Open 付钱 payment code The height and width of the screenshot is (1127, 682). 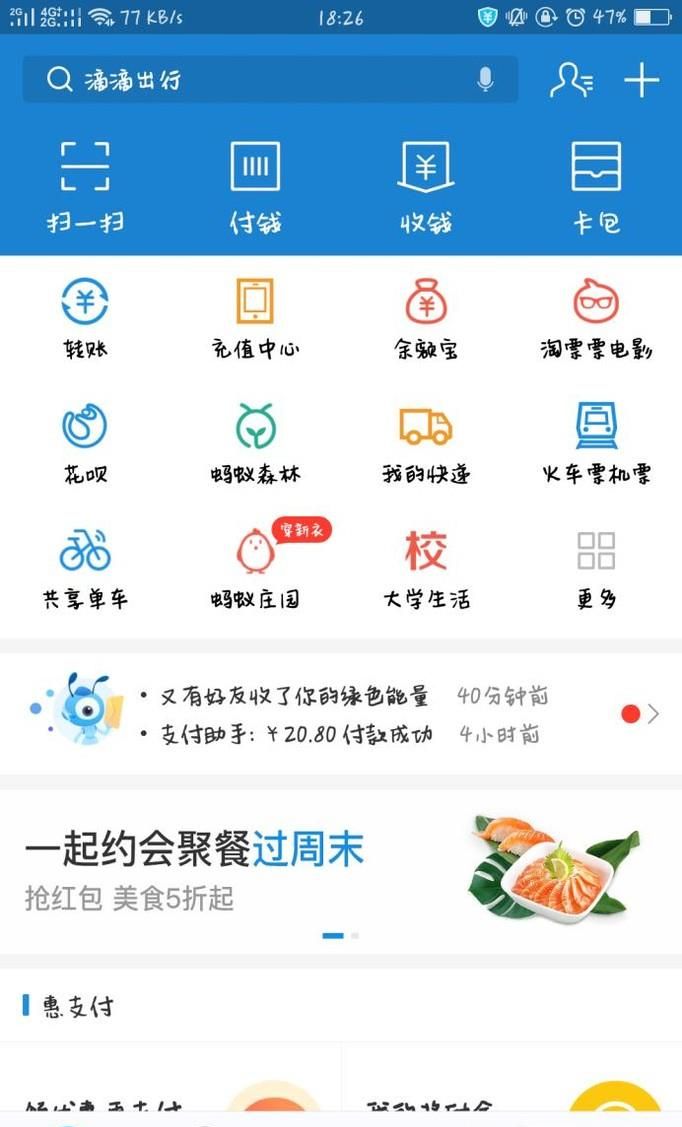pyautogui.click(x=255, y=185)
